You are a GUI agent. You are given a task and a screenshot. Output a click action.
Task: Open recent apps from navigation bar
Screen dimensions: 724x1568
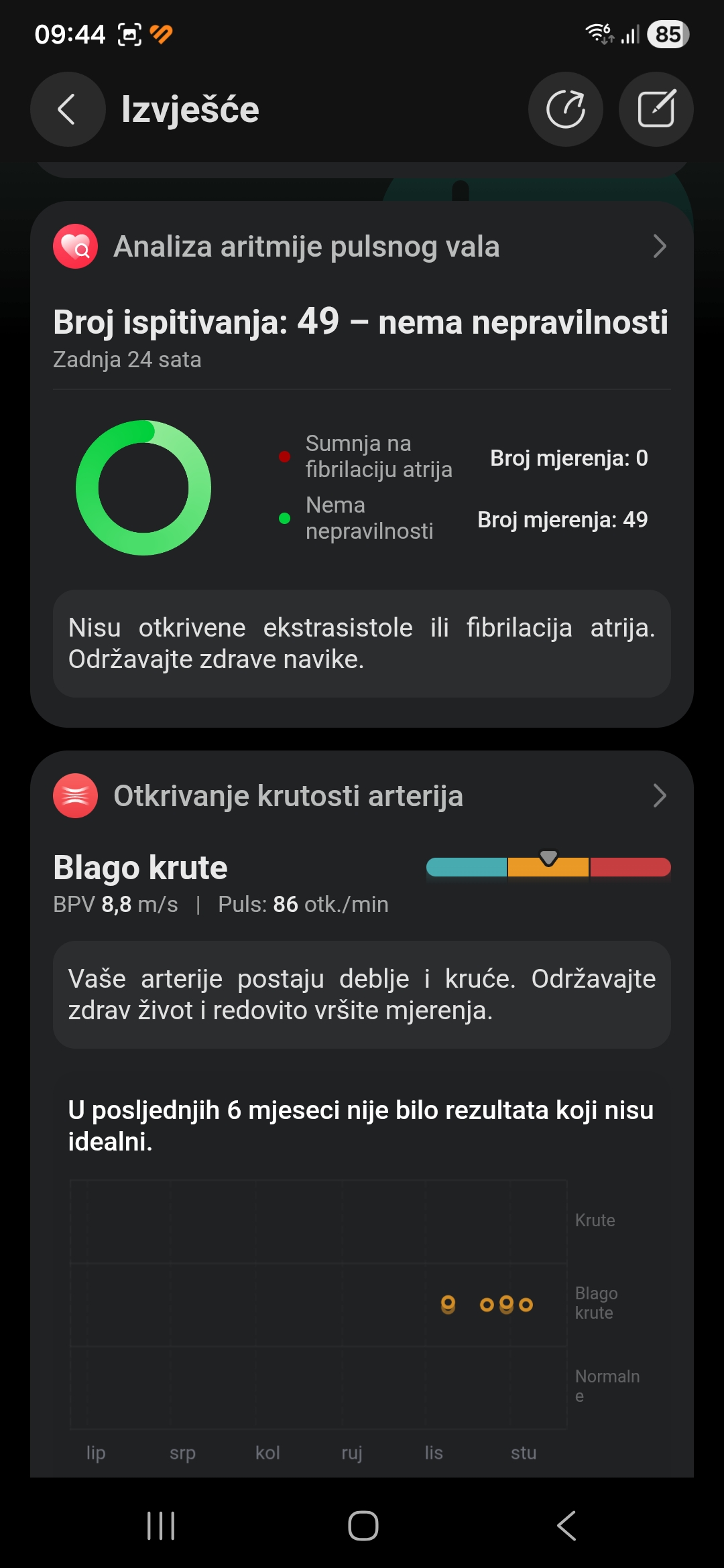tap(161, 1526)
